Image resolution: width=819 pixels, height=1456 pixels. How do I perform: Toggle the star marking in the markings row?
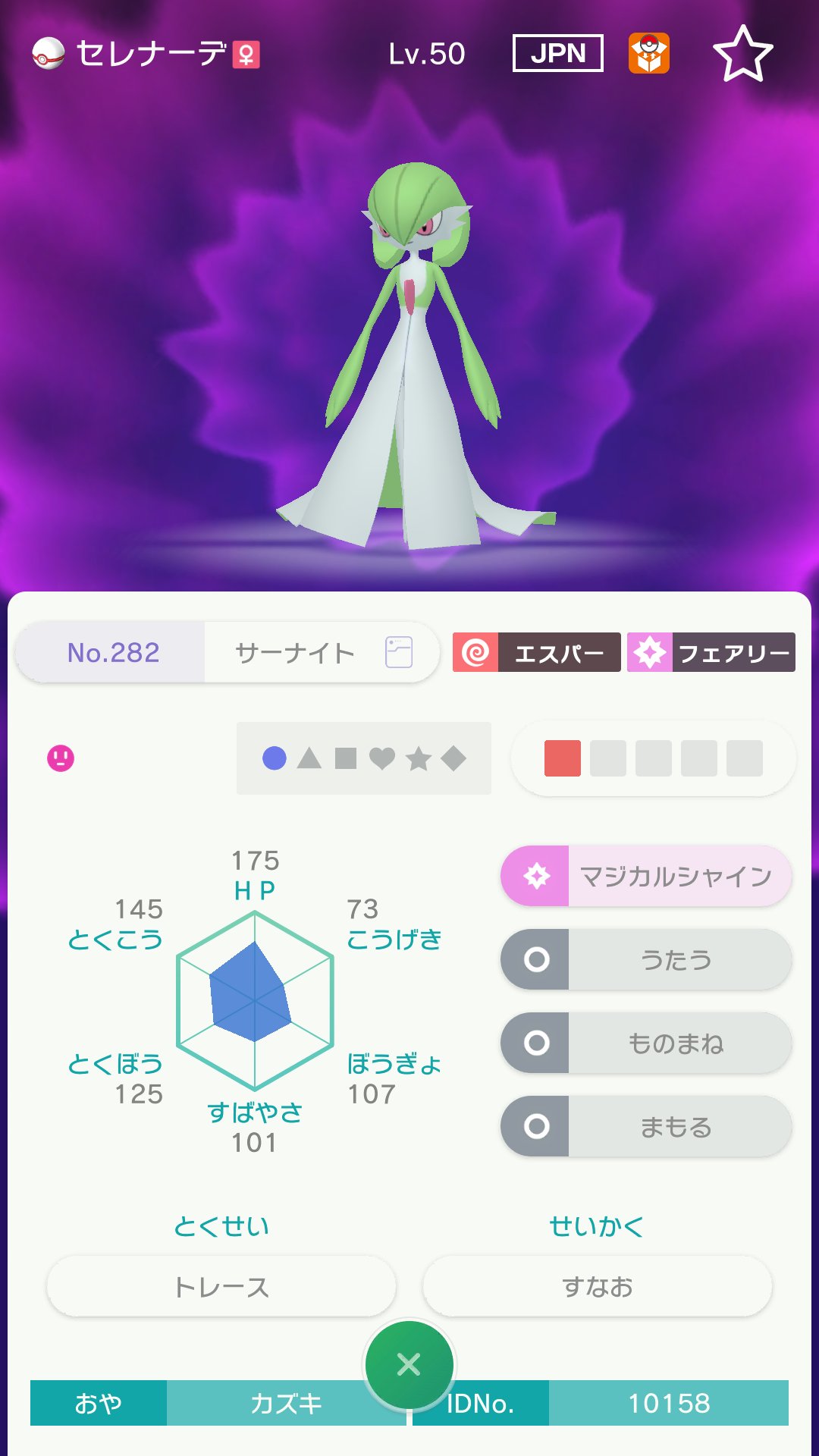click(419, 758)
